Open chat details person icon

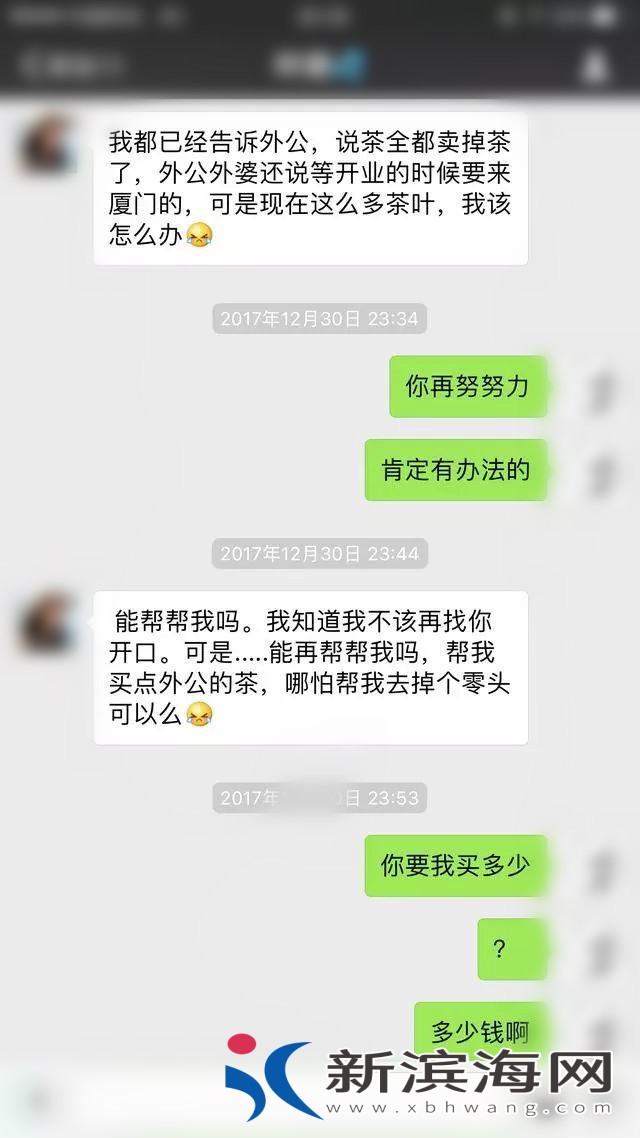point(594,65)
